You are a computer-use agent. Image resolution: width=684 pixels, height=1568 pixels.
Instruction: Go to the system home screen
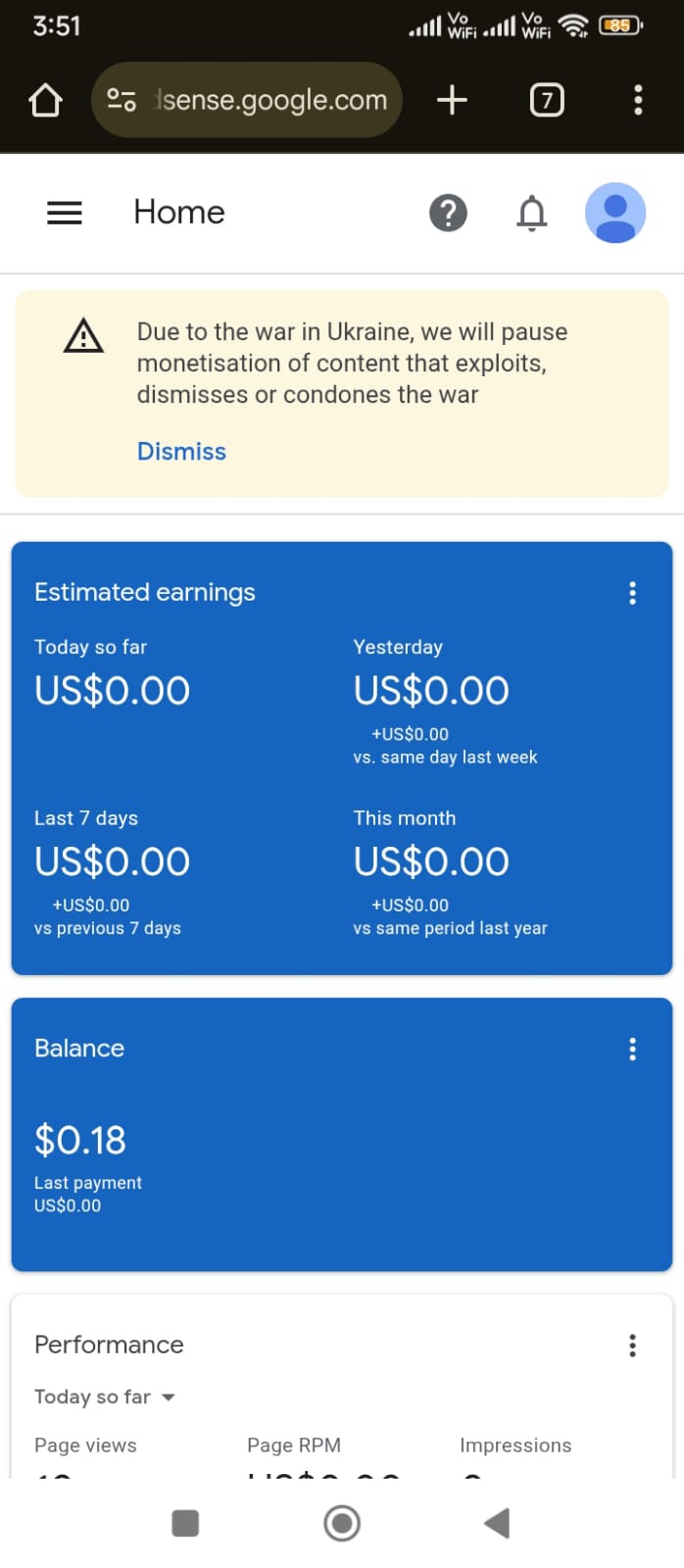342,1523
